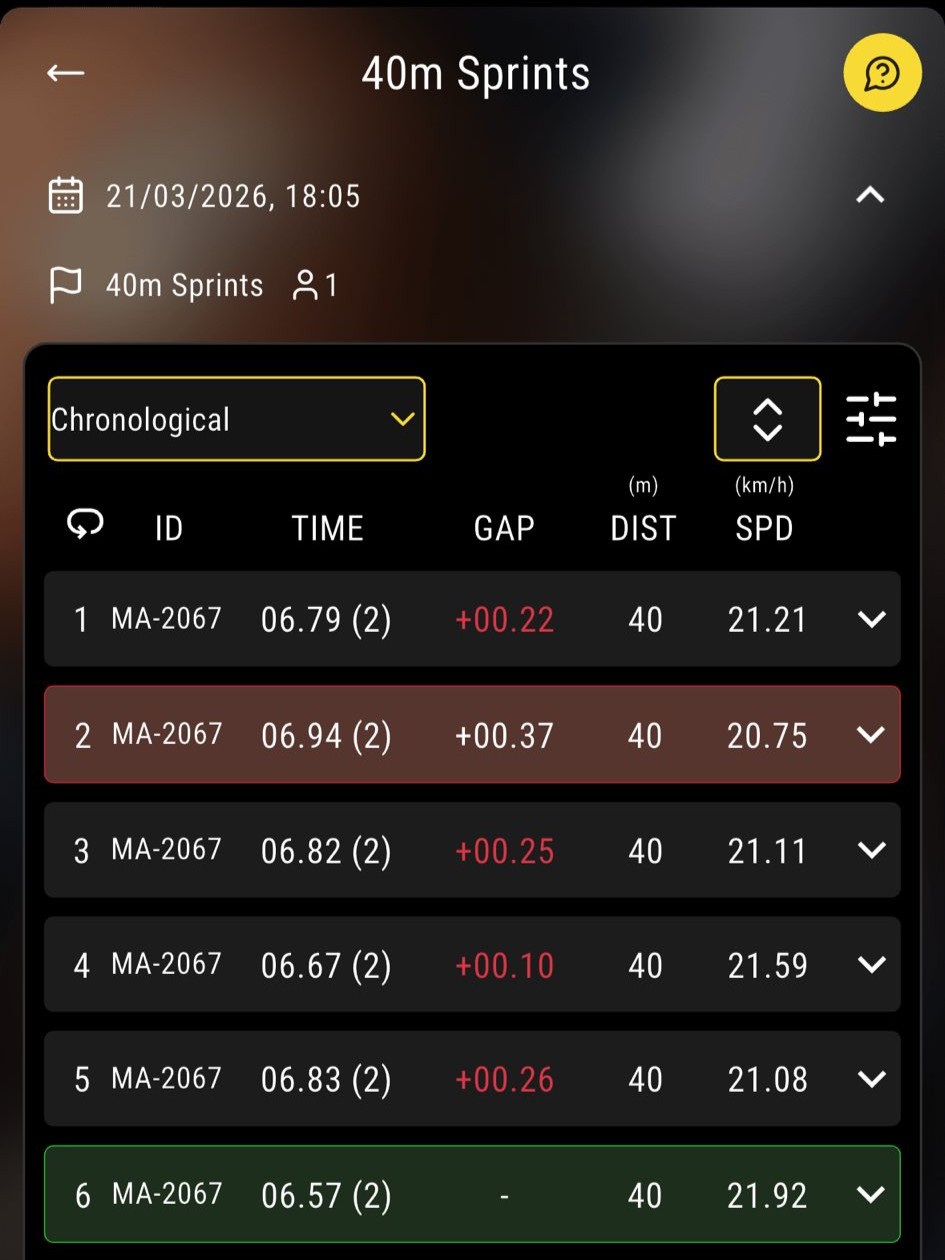945x1260 pixels.
Task: Expand lap 1 row with 06.79 time
Action: pos(871,619)
